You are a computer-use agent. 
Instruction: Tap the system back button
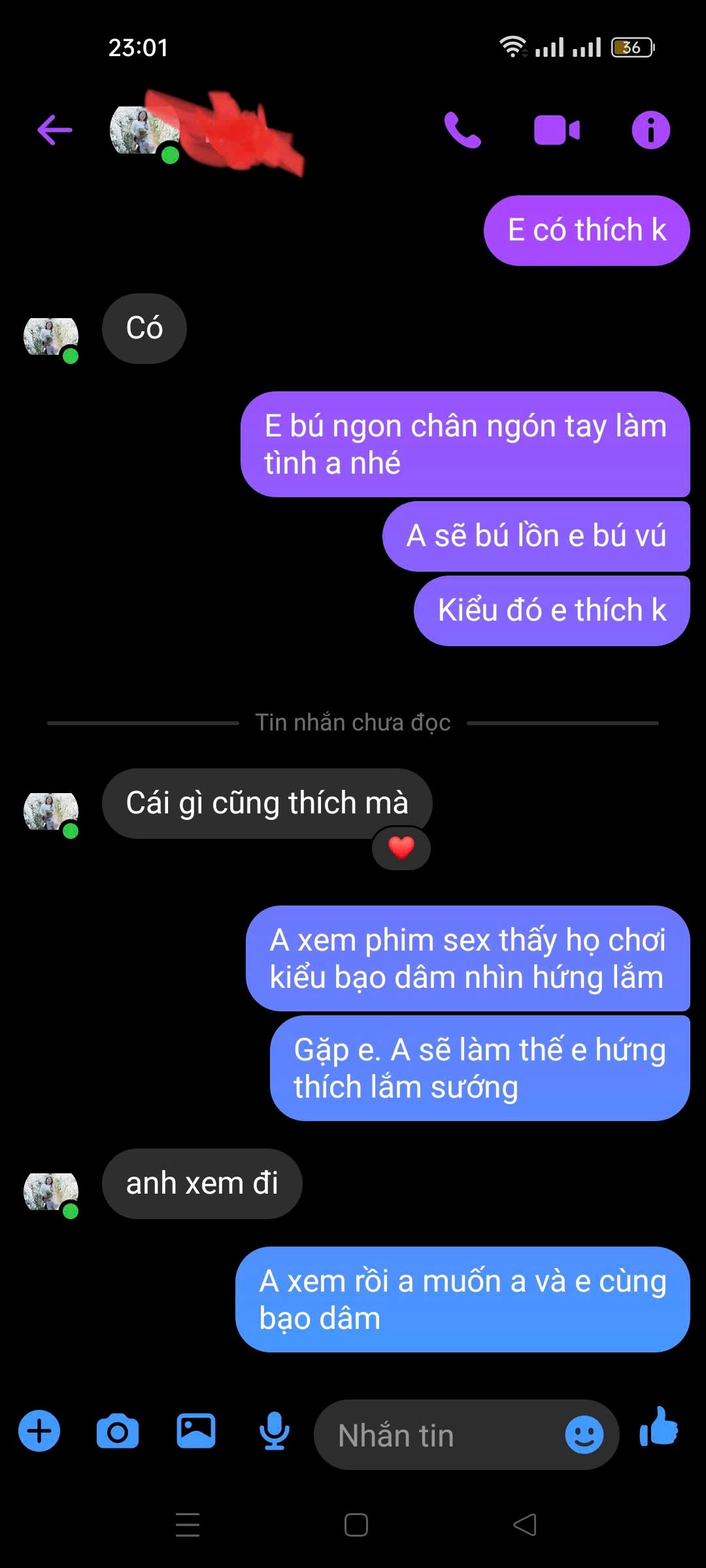(x=525, y=1525)
